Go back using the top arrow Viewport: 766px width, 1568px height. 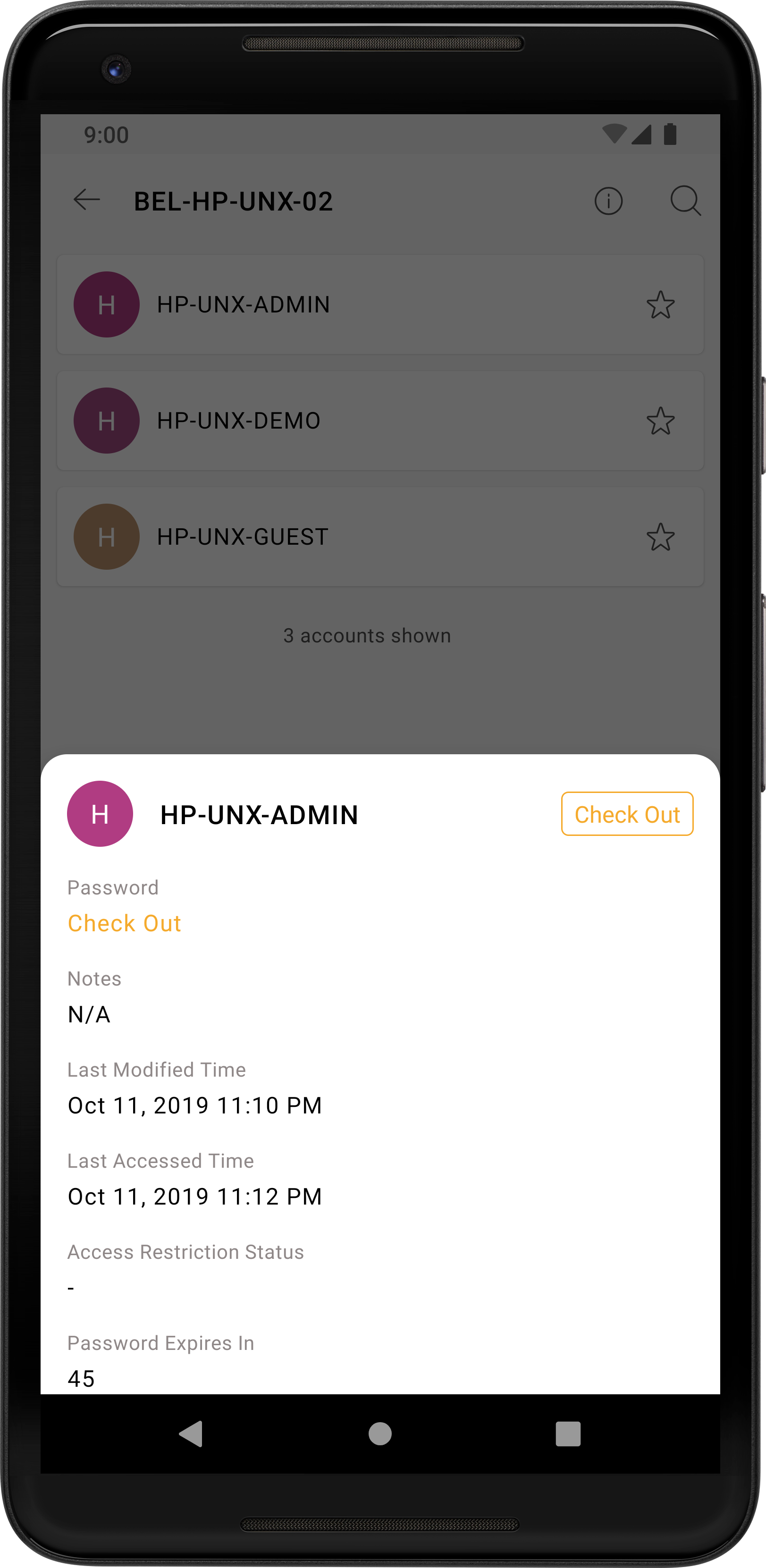[x=86, y=200]
